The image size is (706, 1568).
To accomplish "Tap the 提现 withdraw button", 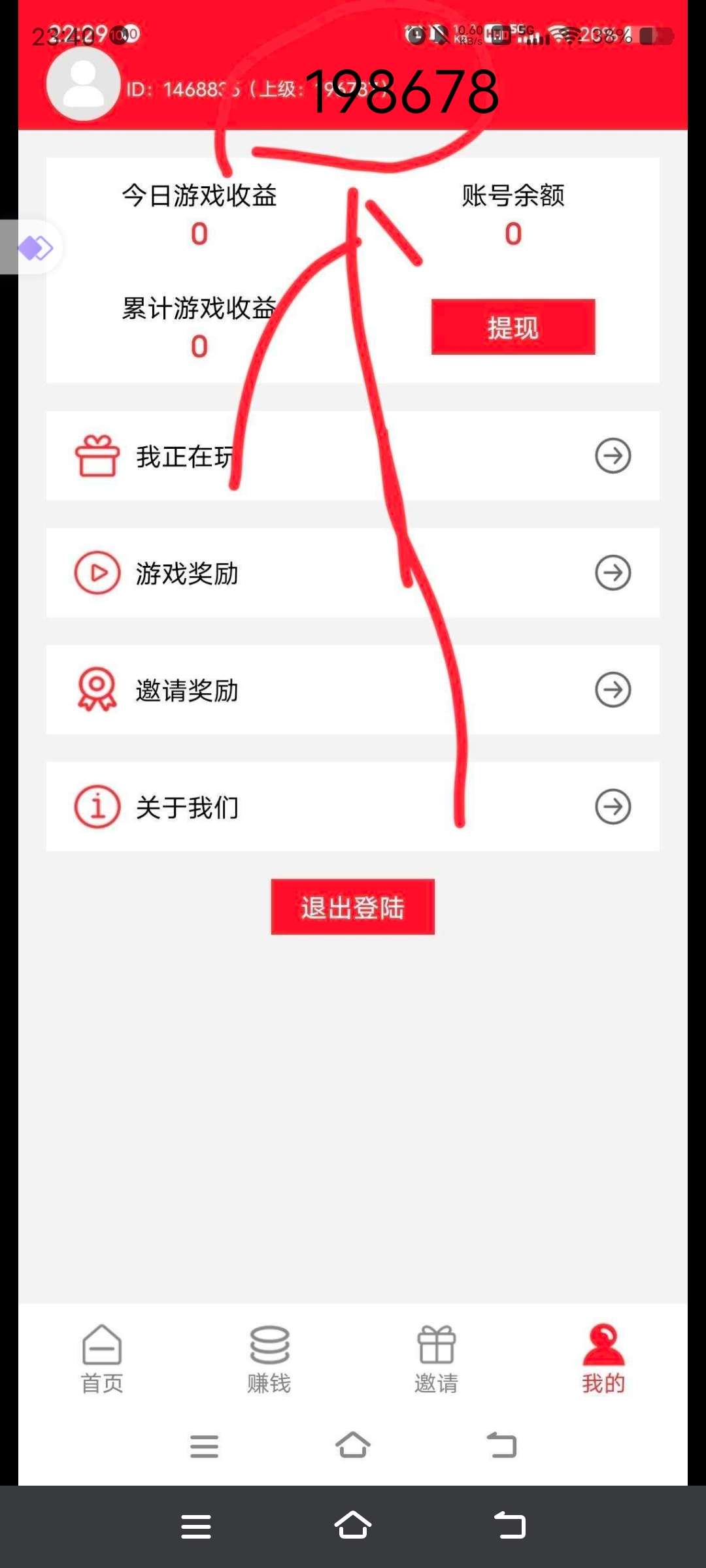I will pyautogui.click(x=513, y=327).
